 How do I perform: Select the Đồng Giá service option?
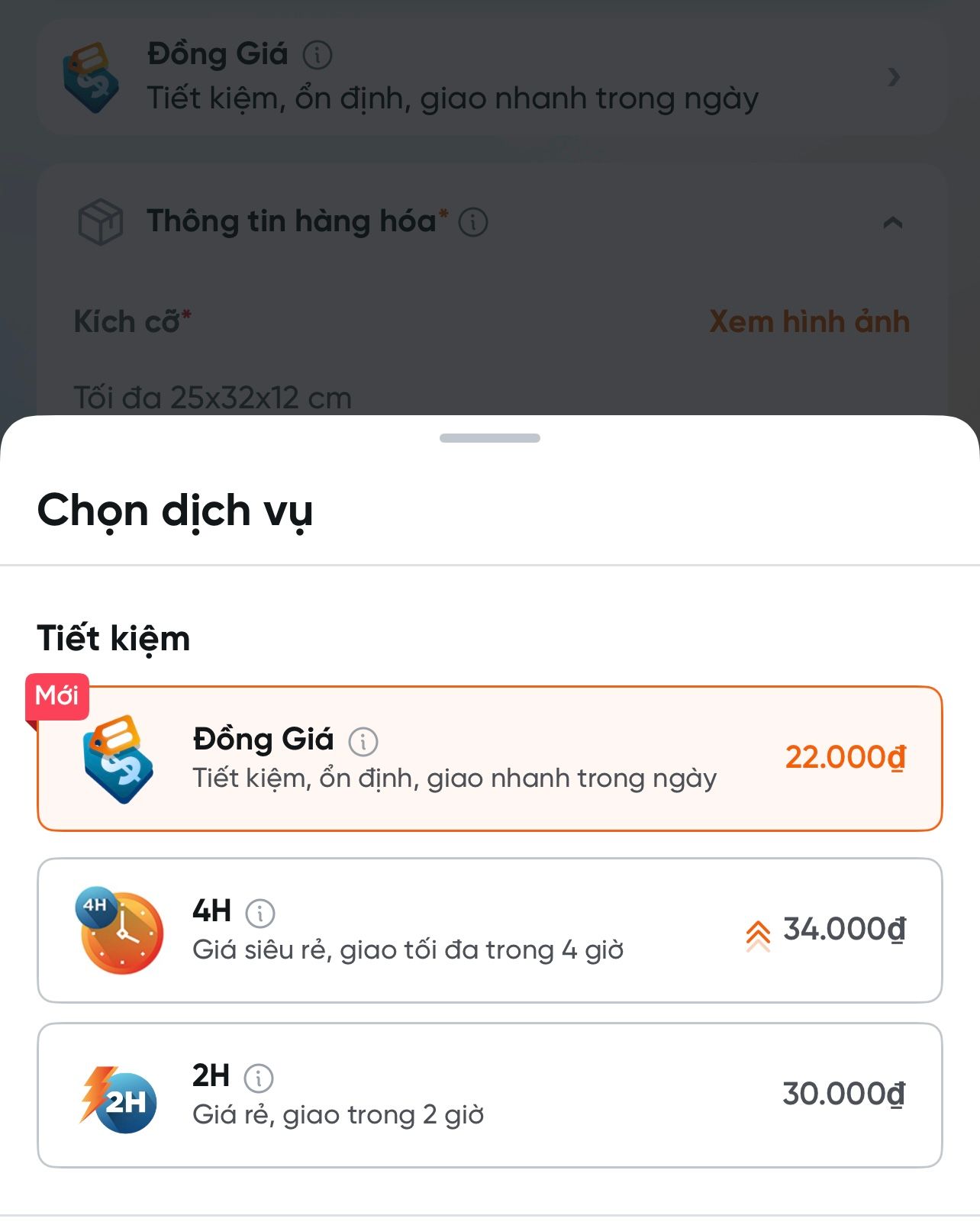(x=488, y=759)
